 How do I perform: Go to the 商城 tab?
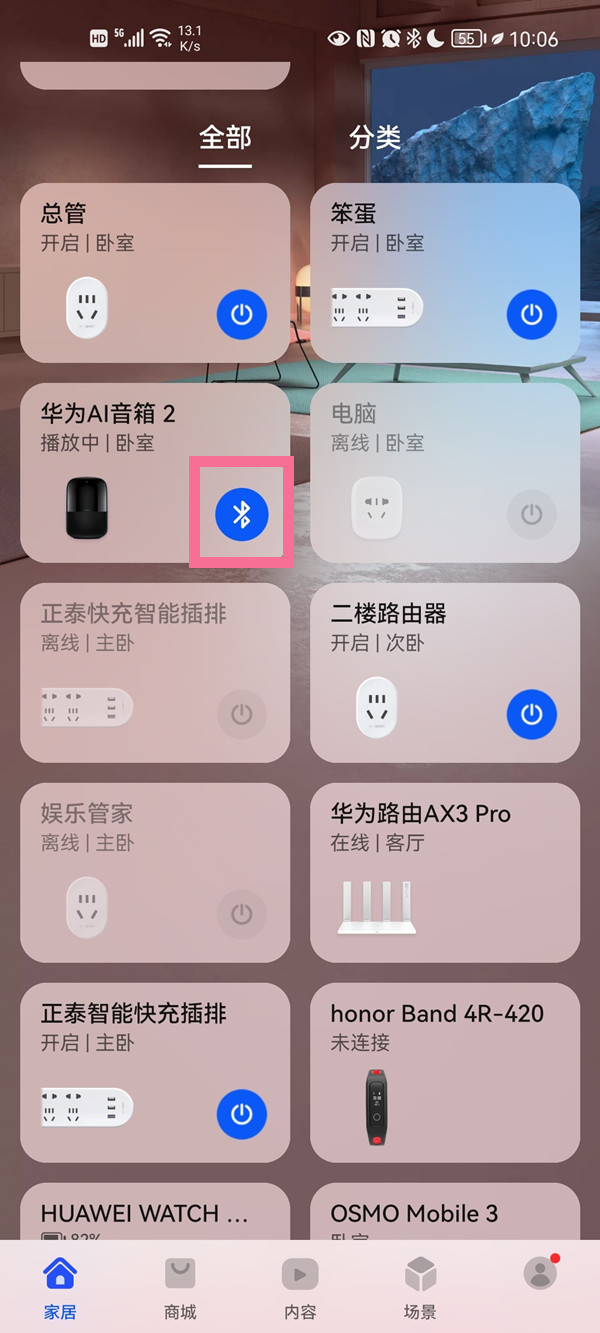[x=180, y=1288]
